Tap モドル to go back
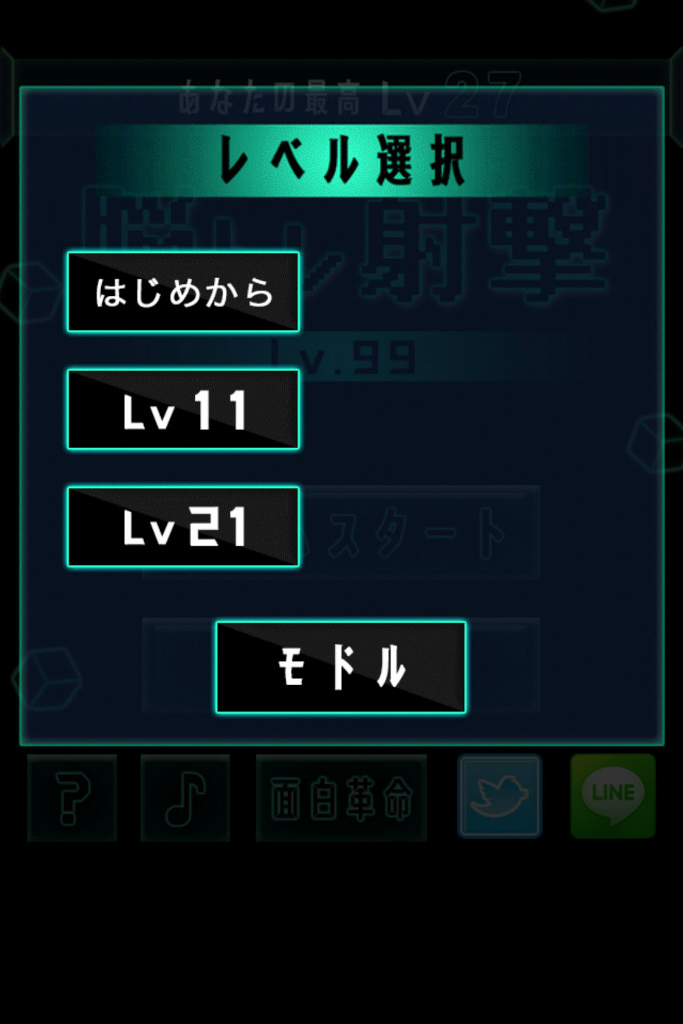 (x=340, y=667)
